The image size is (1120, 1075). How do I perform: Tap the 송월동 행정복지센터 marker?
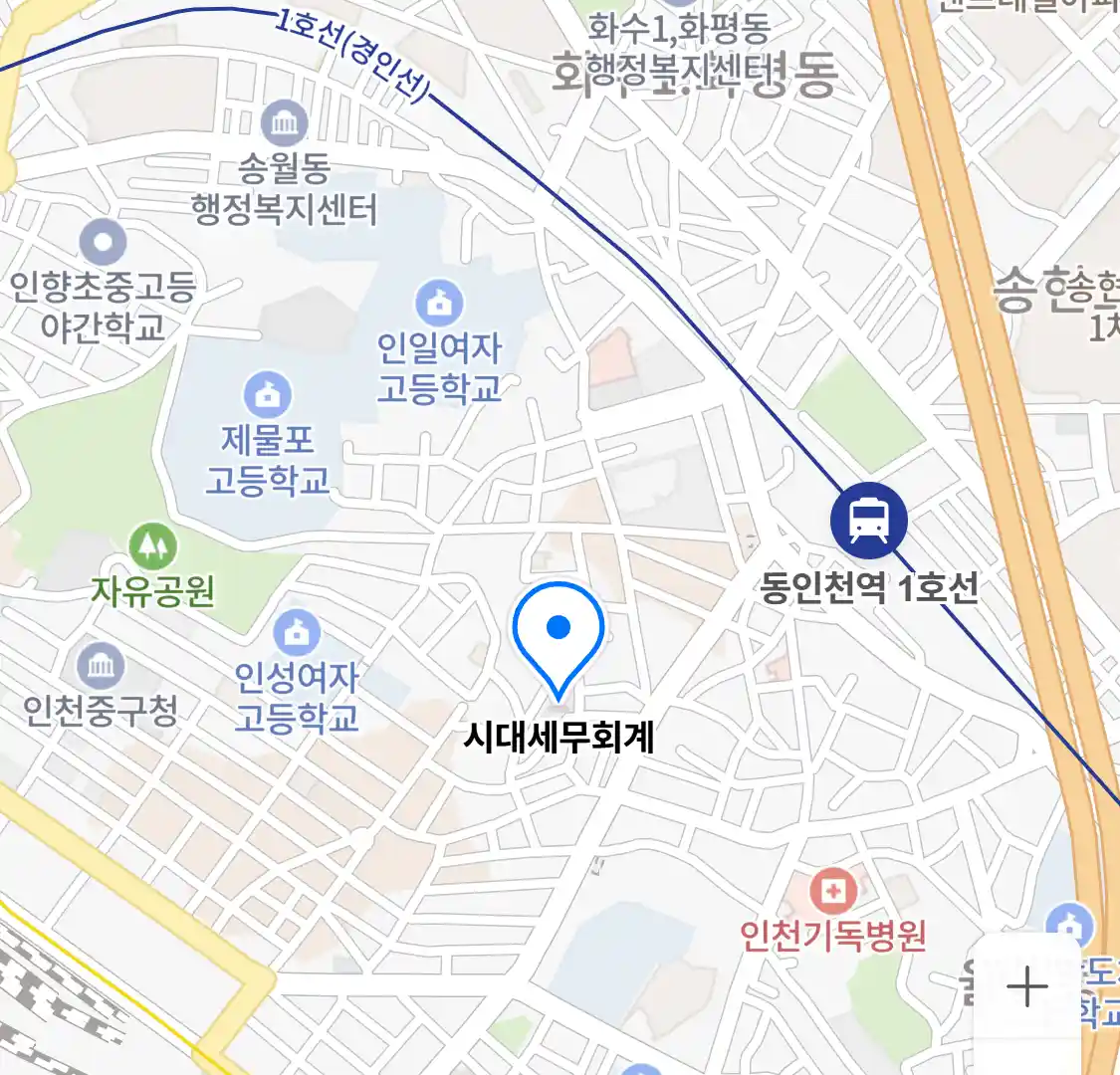coord(285,124)
